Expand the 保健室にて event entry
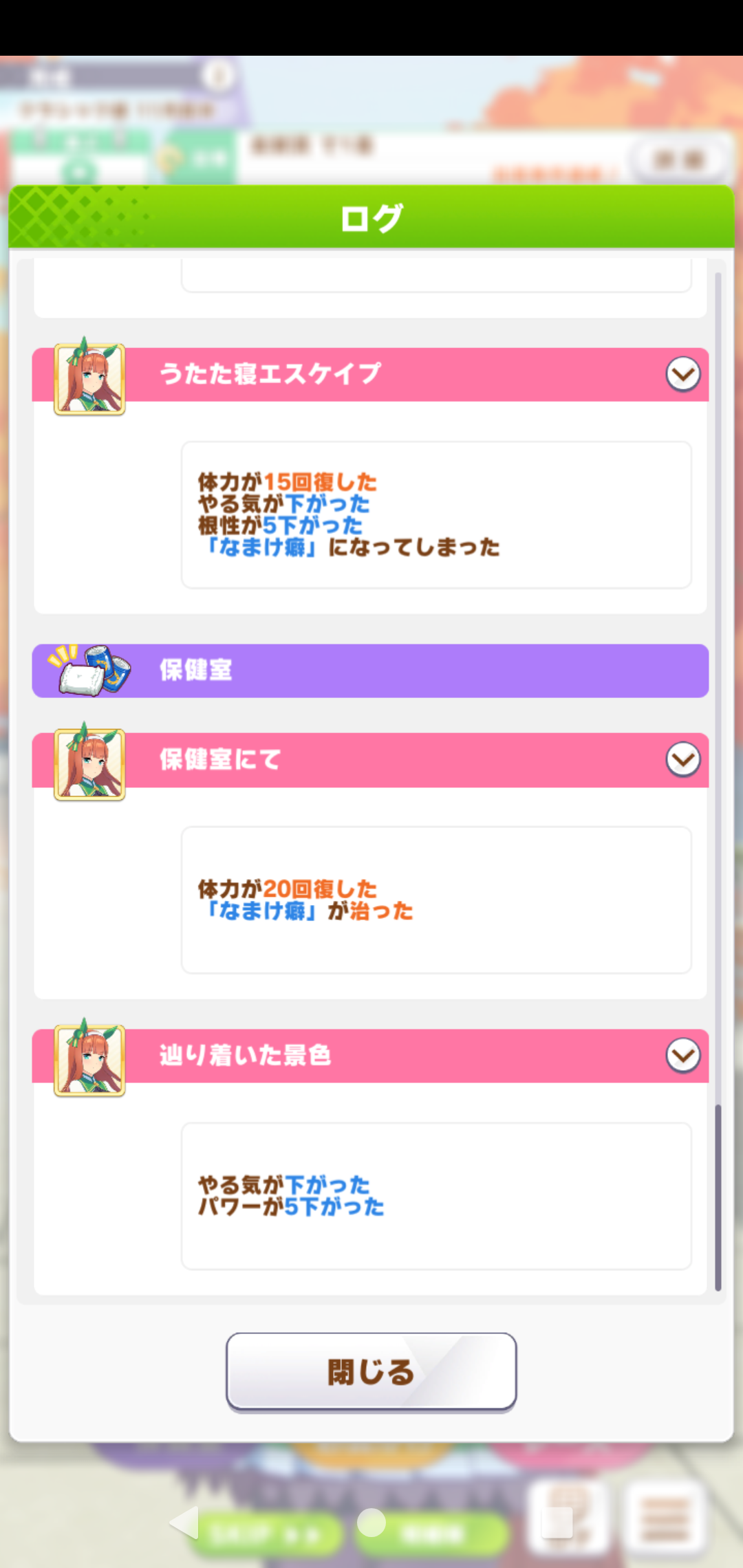Screen dimensions: 743x1568 (x=682, y=759)
